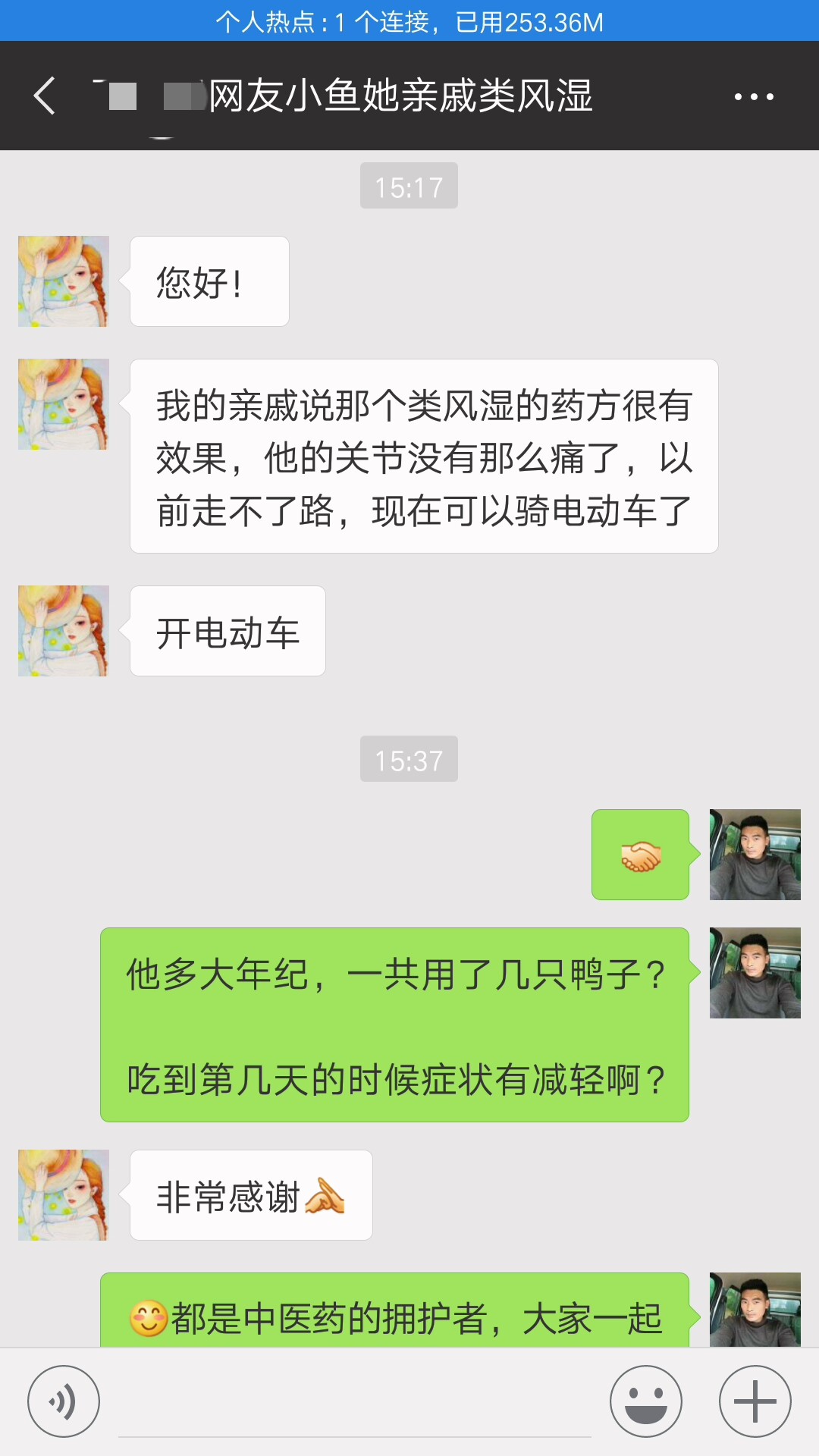This screenshot has height=1456, width=819.
Task: Open the plus attachments menu
Action: [755, 1401]
